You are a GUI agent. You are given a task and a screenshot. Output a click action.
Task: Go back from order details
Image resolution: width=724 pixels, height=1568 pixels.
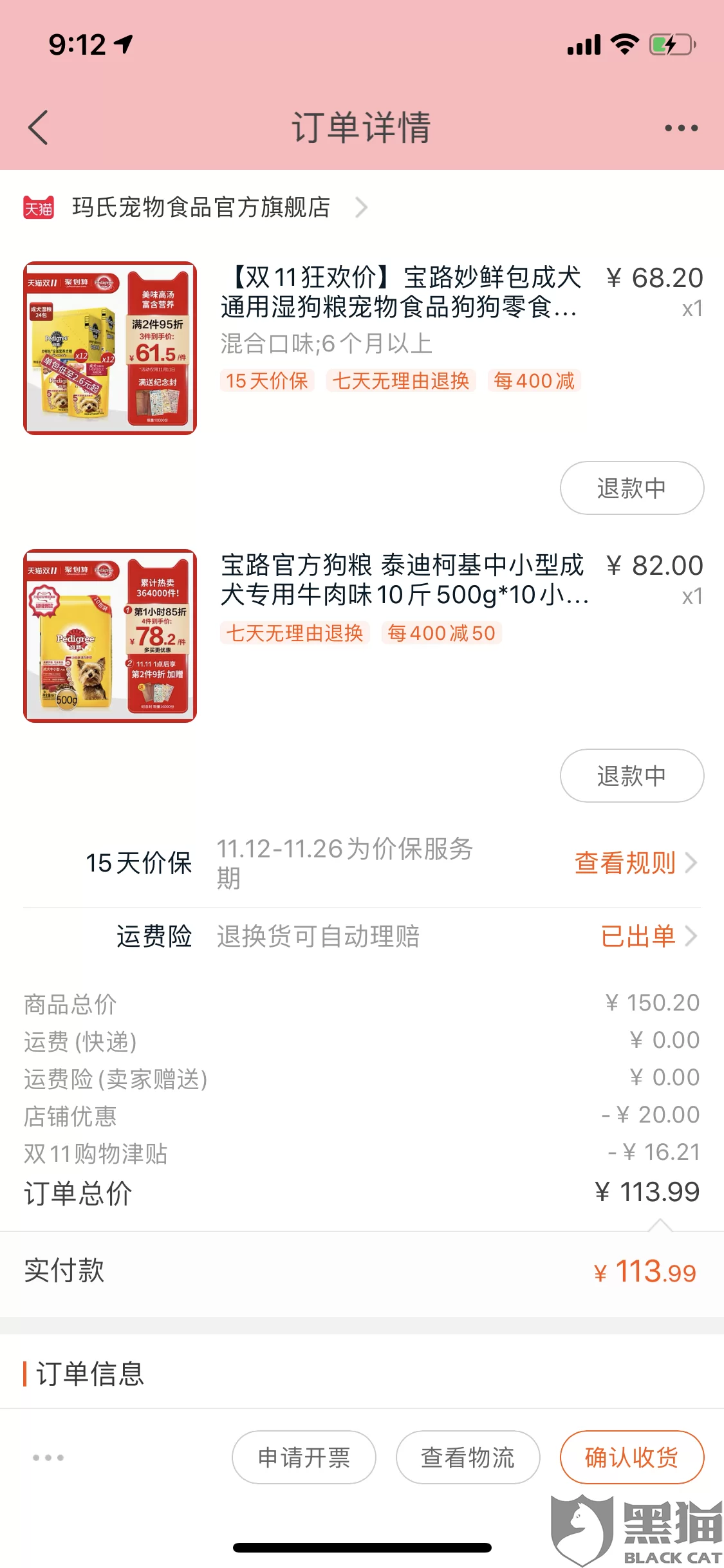coord(39,127)
